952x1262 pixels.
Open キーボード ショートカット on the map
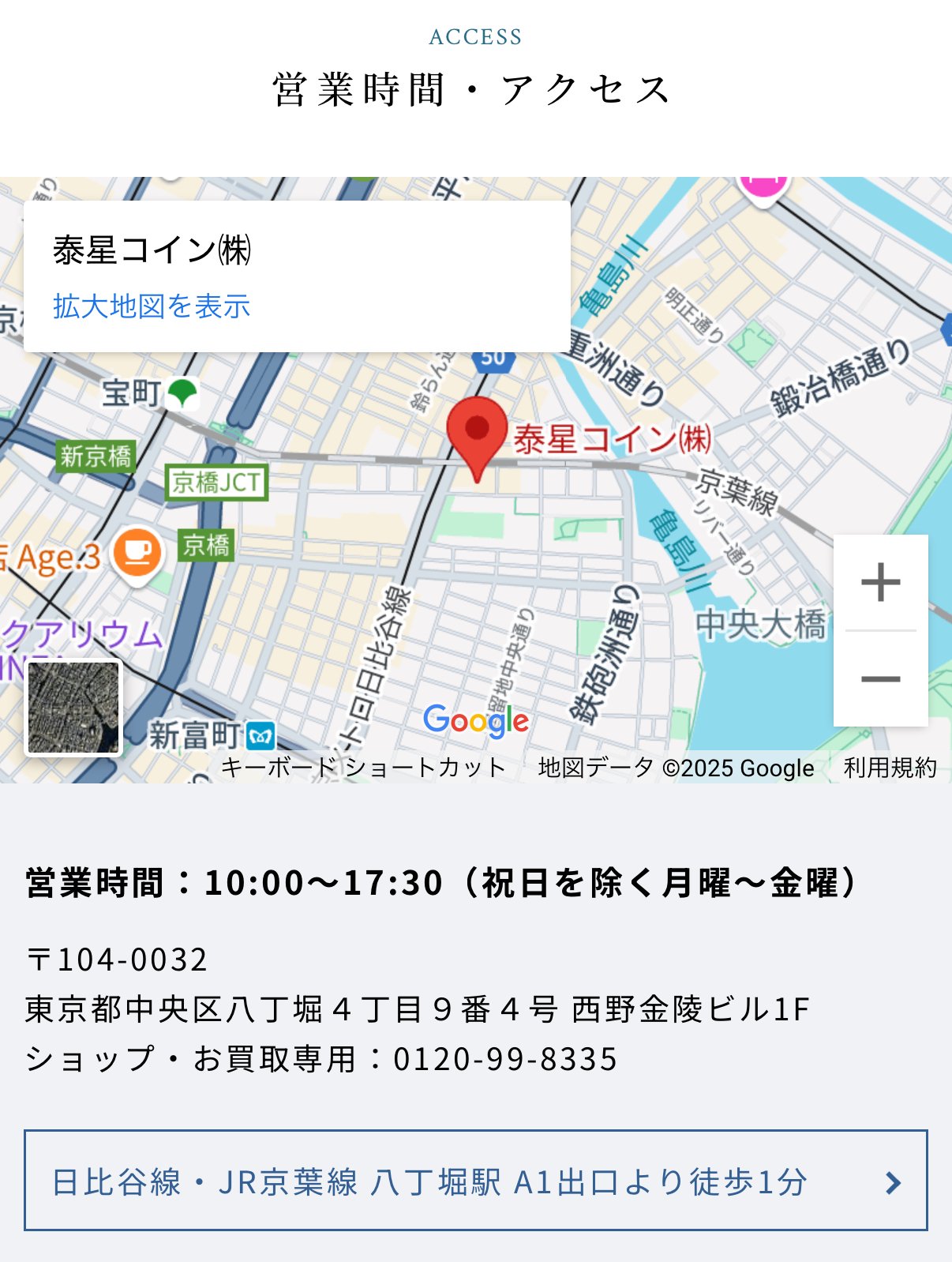pyautogui.click(x=362, y=768)
